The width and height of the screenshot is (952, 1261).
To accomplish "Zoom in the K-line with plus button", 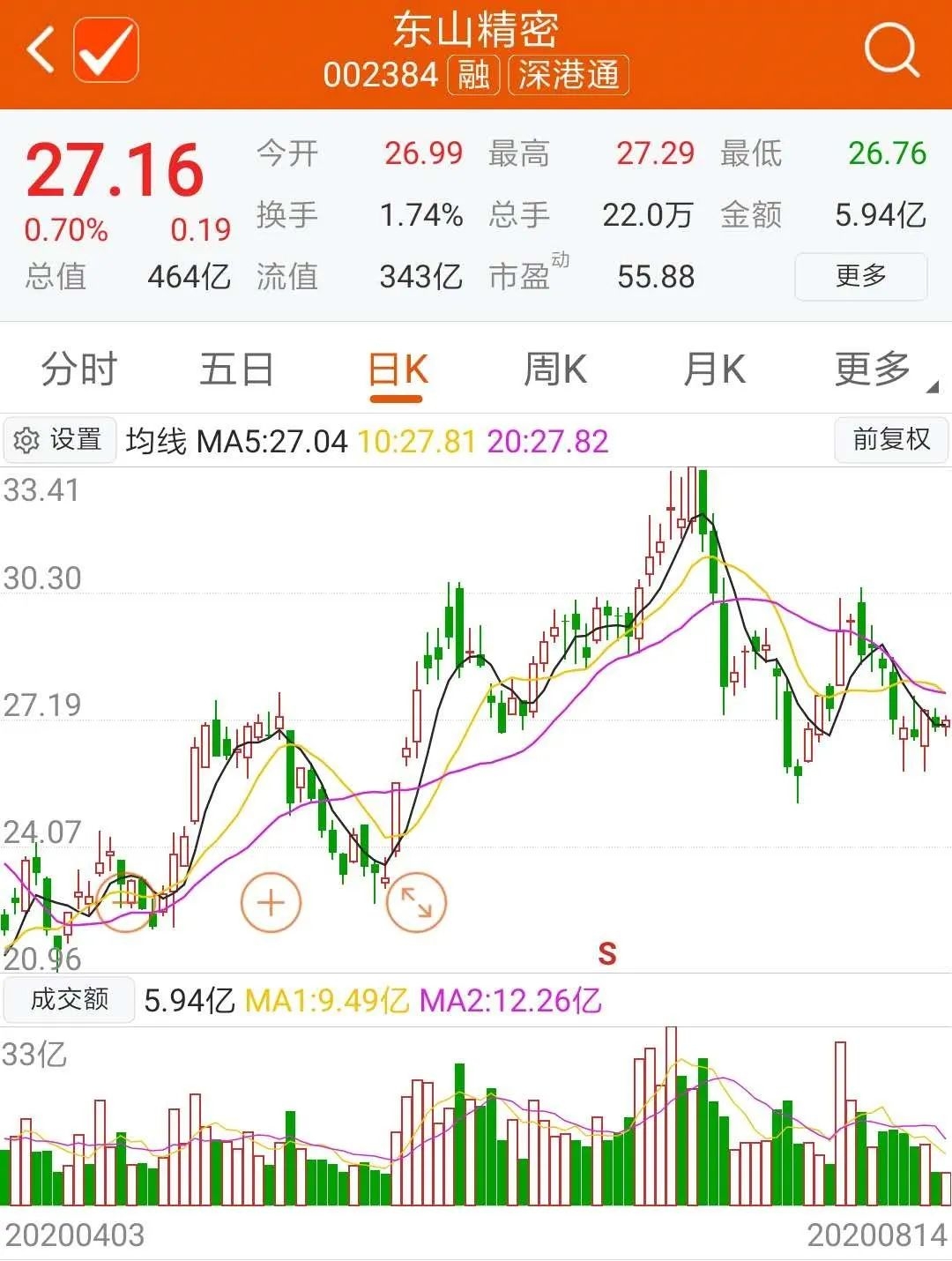I will 271,902.
